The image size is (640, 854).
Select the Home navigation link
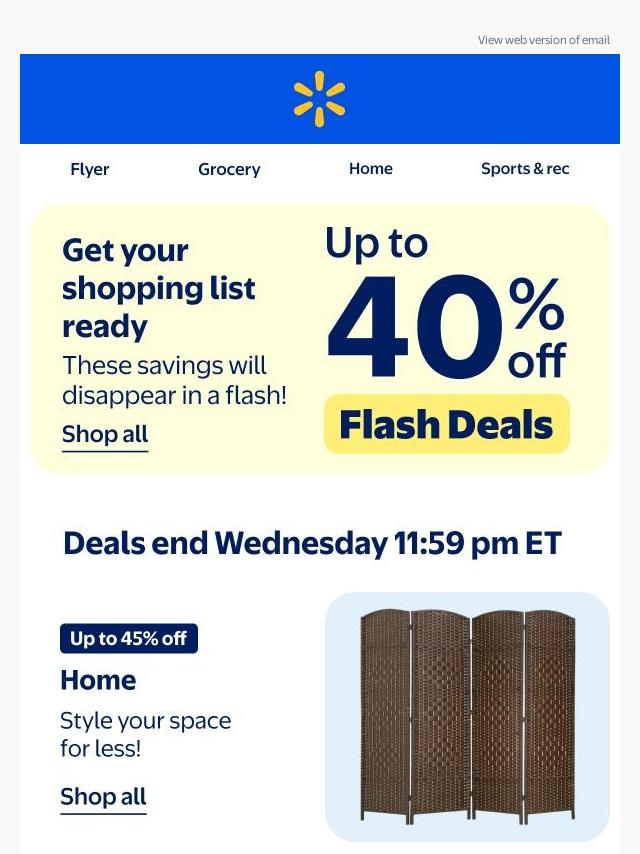pos(370,168)
